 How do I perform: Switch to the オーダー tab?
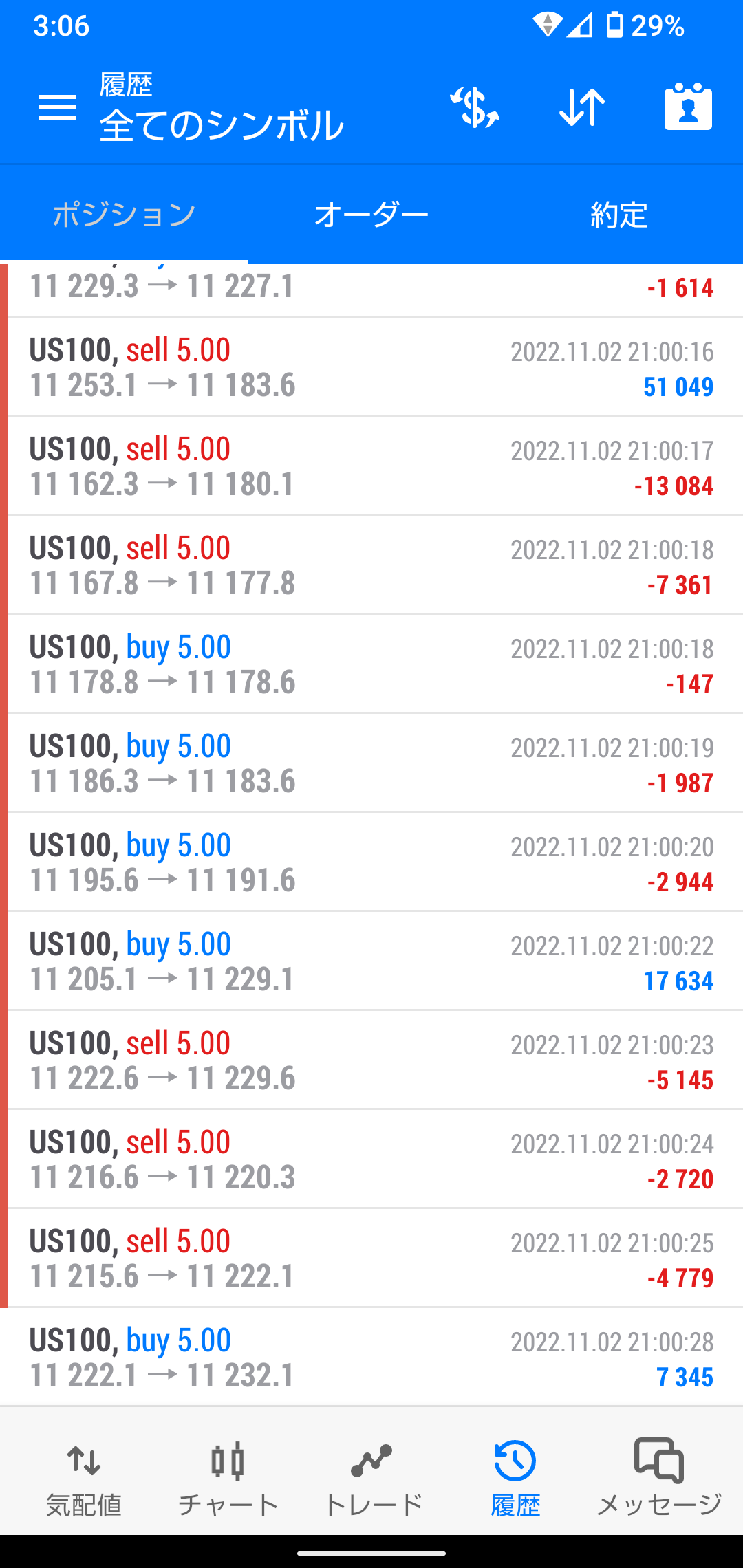click(371, 215)
